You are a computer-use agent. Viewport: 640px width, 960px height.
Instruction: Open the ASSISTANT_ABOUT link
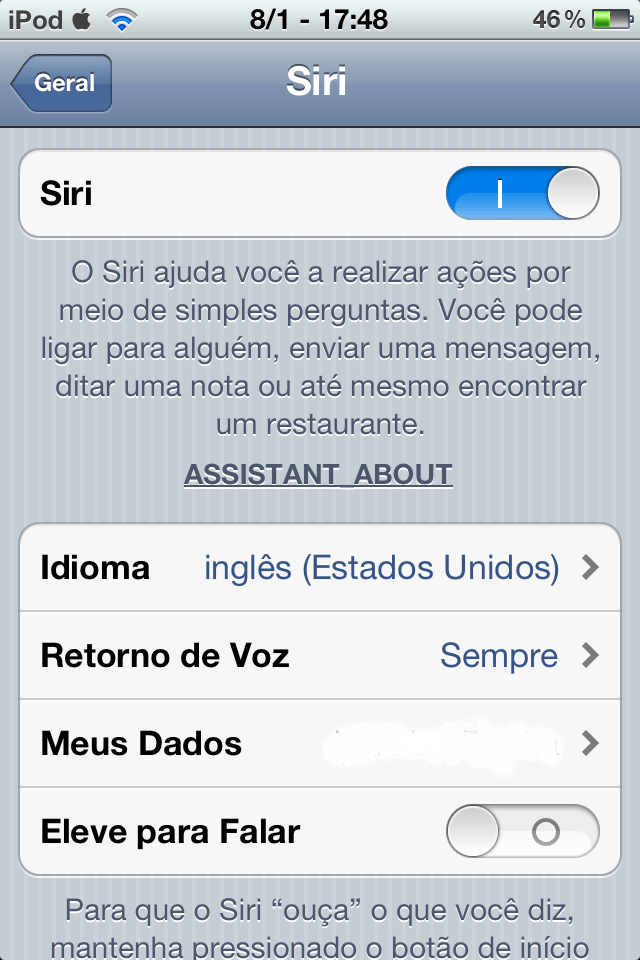[x=318, y=474]
